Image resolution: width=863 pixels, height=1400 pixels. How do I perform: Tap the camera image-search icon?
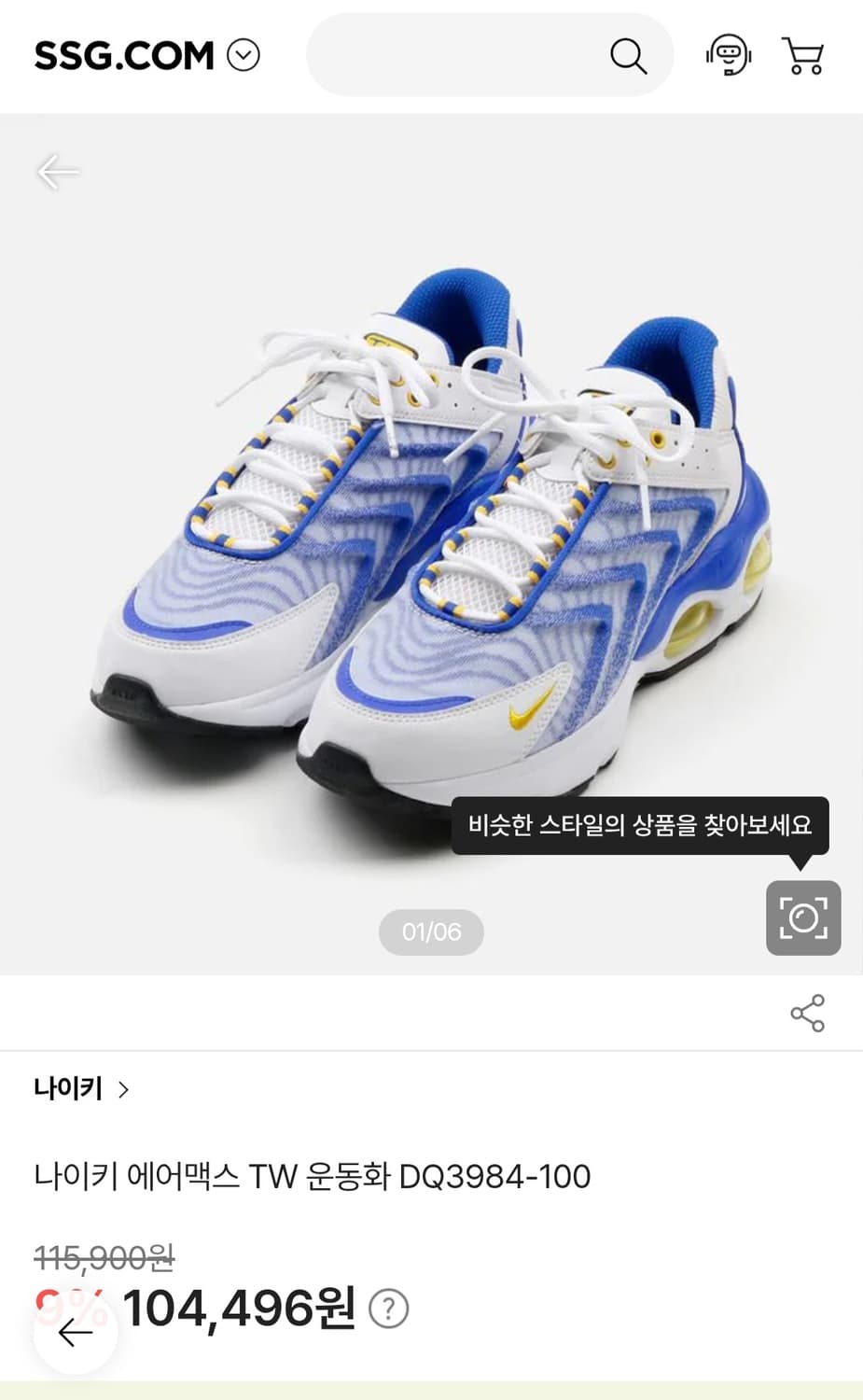[803, 918]
